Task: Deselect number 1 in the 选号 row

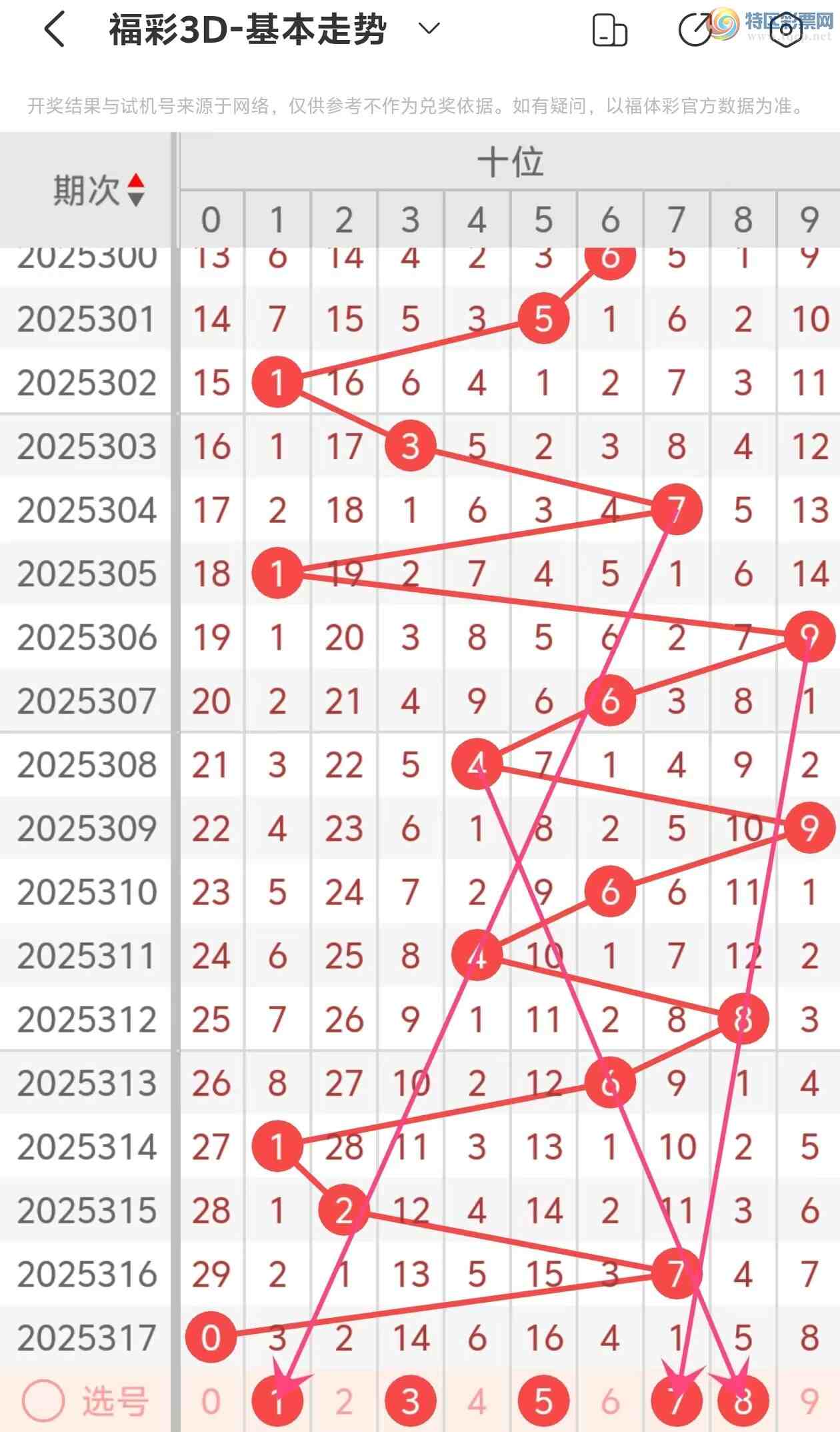Action: tap(277, 1401)
